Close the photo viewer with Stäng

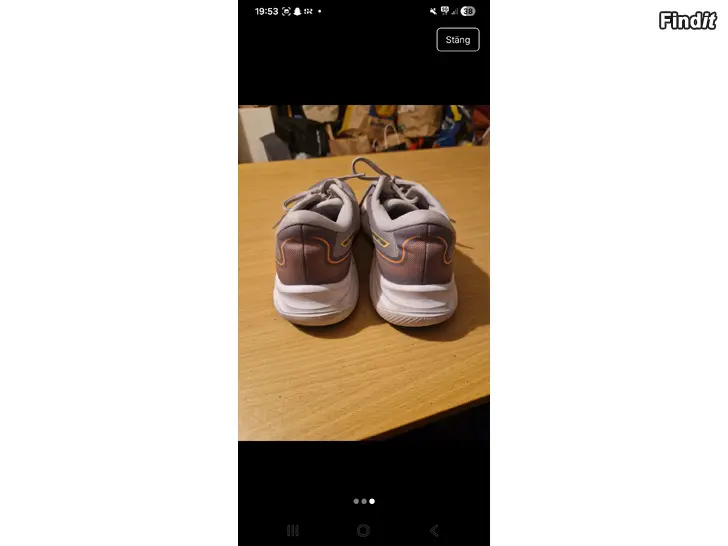[x=458, y=40]
